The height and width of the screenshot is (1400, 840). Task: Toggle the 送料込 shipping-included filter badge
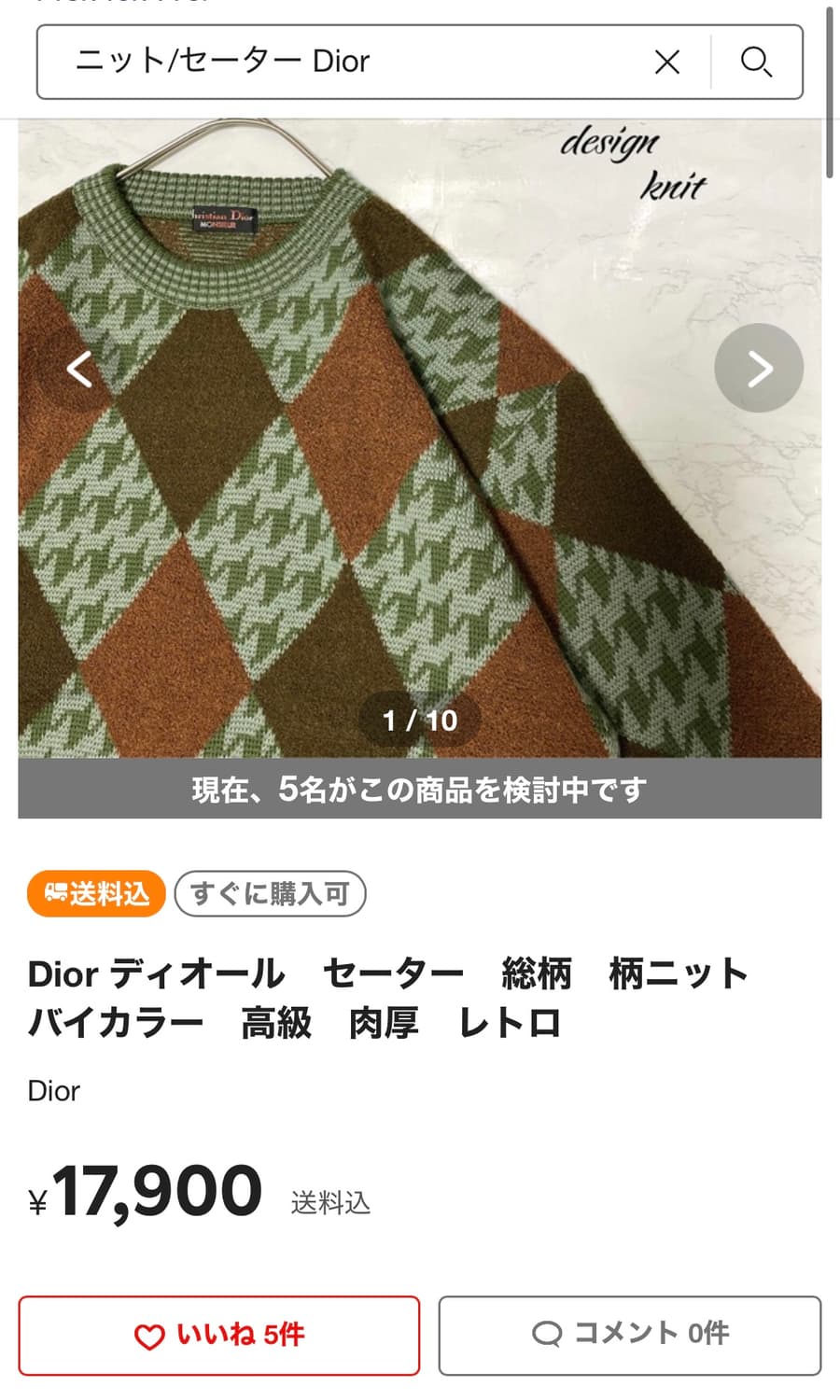96,893
